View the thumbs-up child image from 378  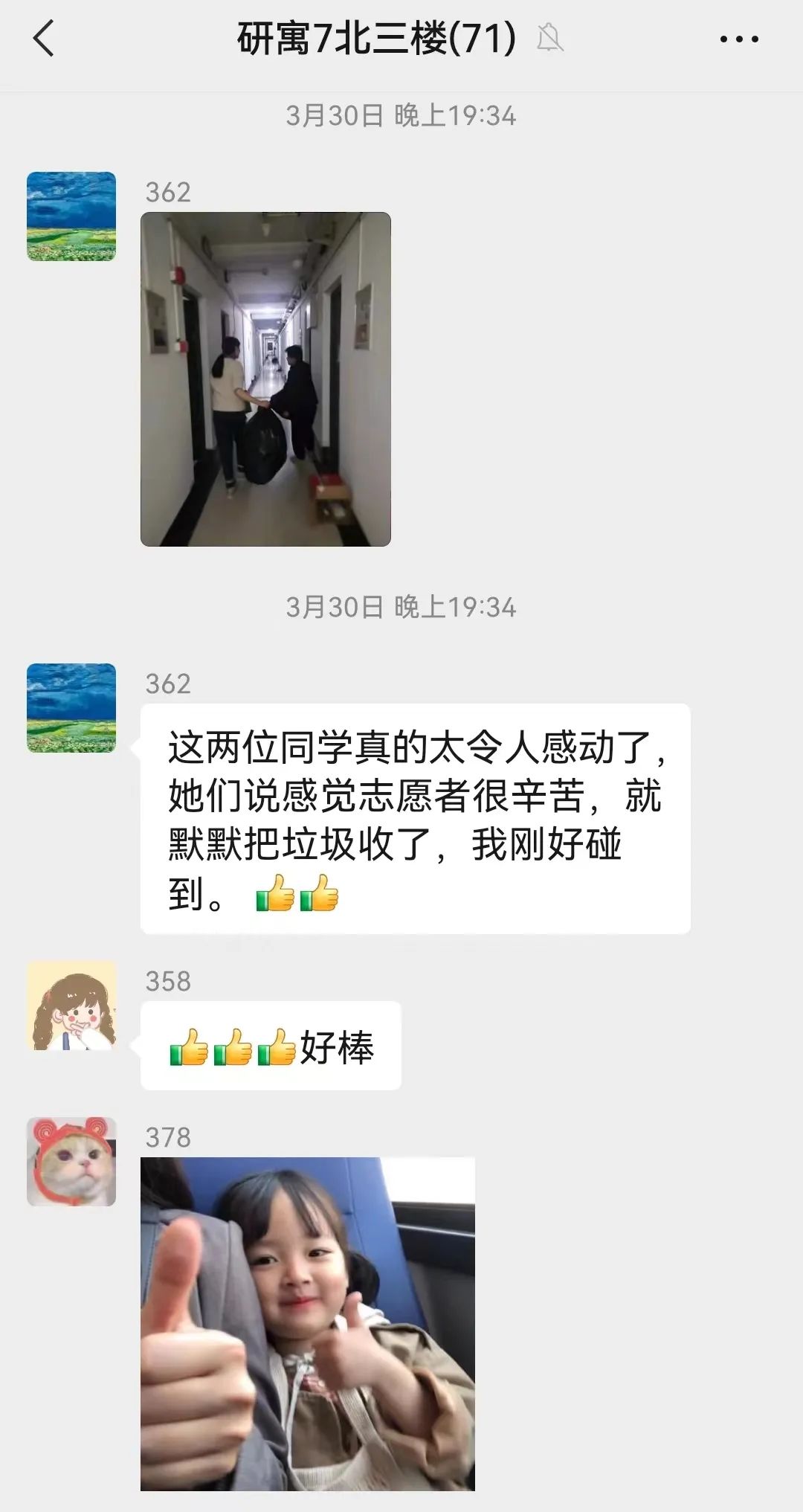pyautogui.click(x=307, y=1324)
